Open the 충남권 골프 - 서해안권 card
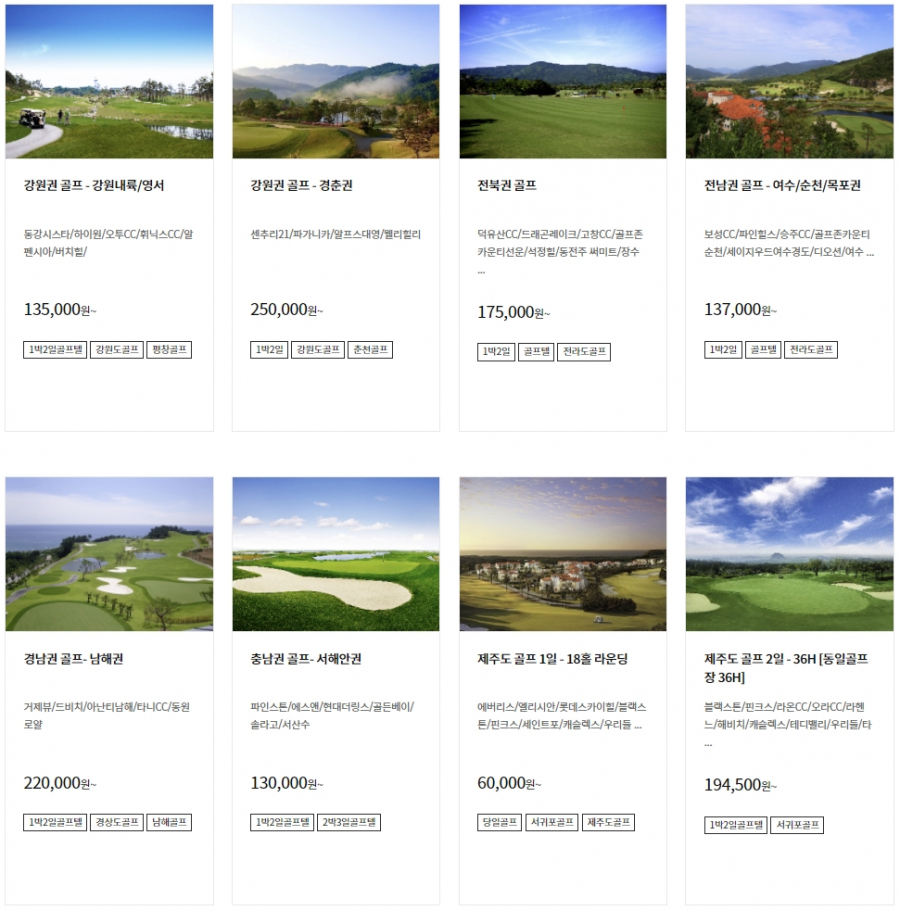 (306, 659)
